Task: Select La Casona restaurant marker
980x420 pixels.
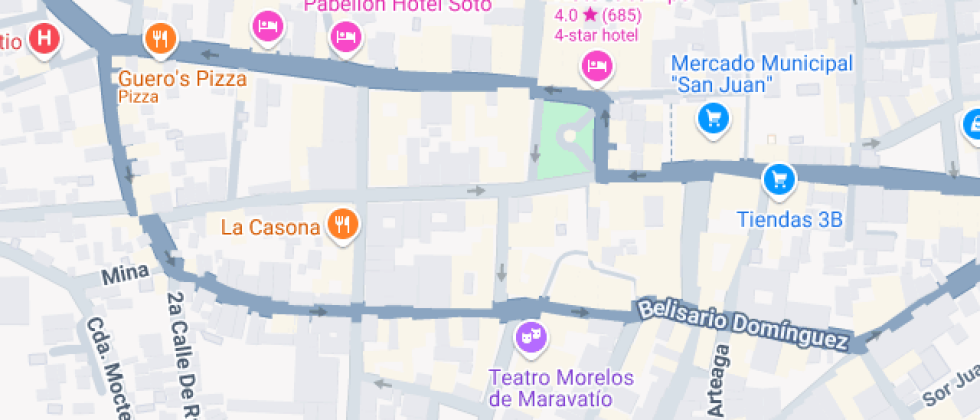Action: click(343, 225)
